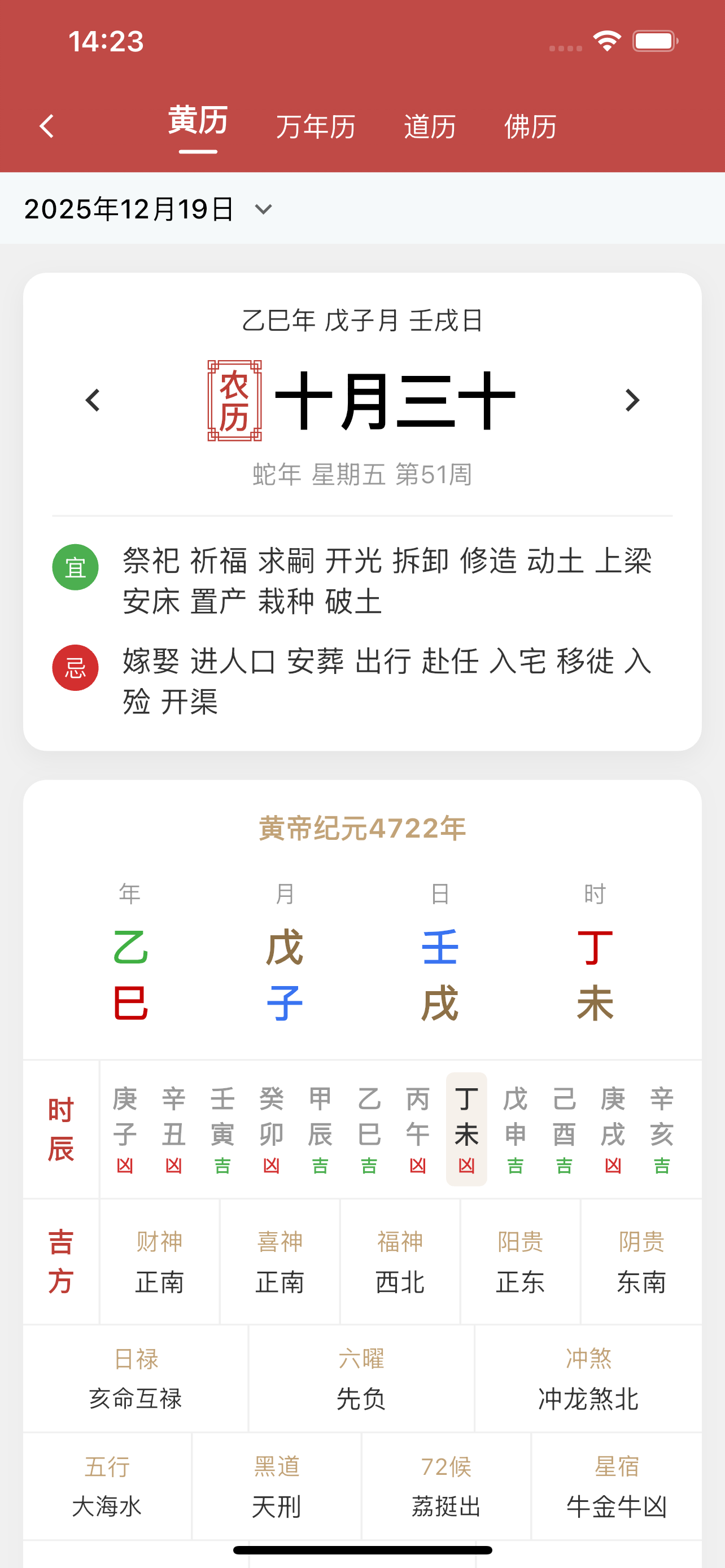The image size is (725, 1568).
Task: Pick the 丙午 hour
Action: [418, 1129]
